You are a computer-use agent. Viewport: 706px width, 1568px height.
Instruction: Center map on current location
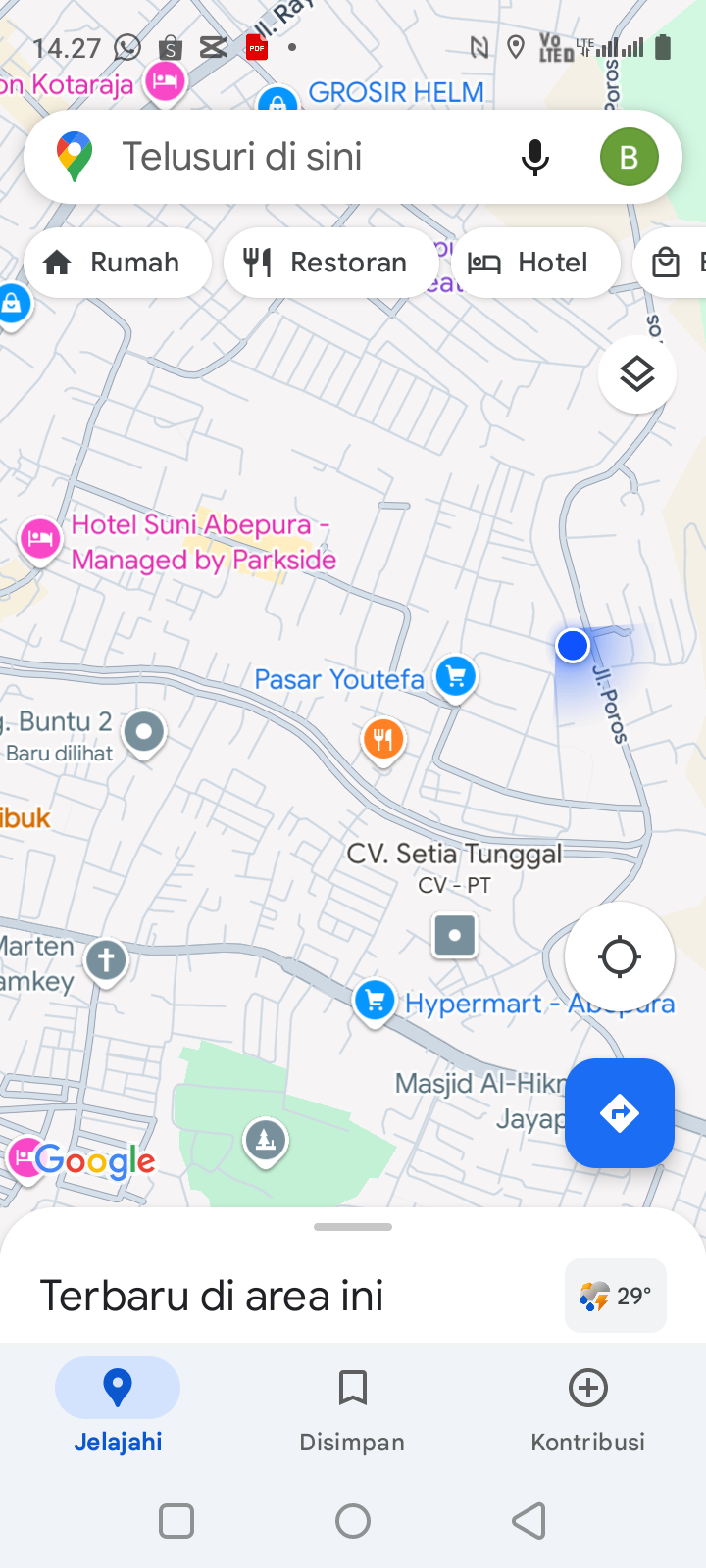(619, 956)
